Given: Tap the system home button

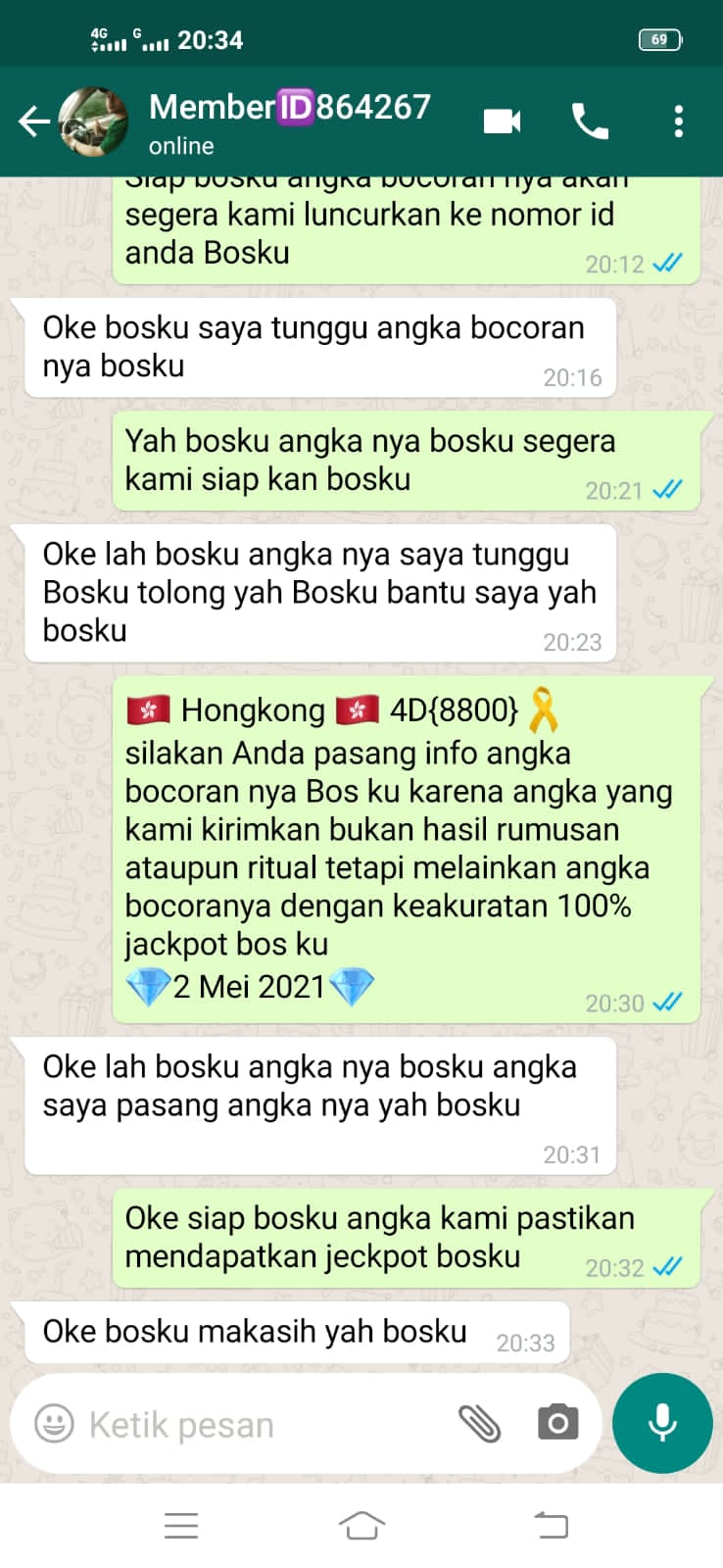Looking at the screenshot, I should tap(361, 1525).
